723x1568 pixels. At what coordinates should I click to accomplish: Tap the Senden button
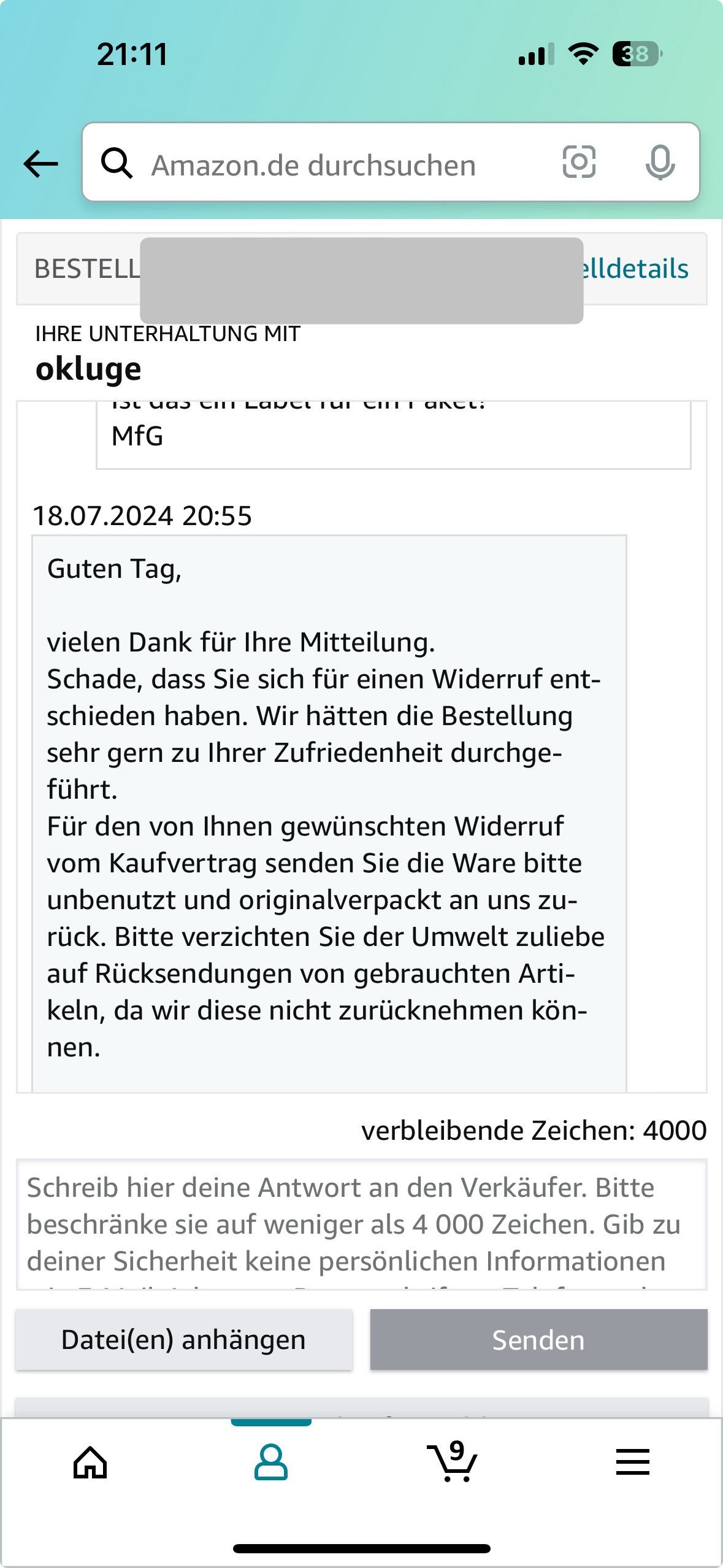[538, 1340]
